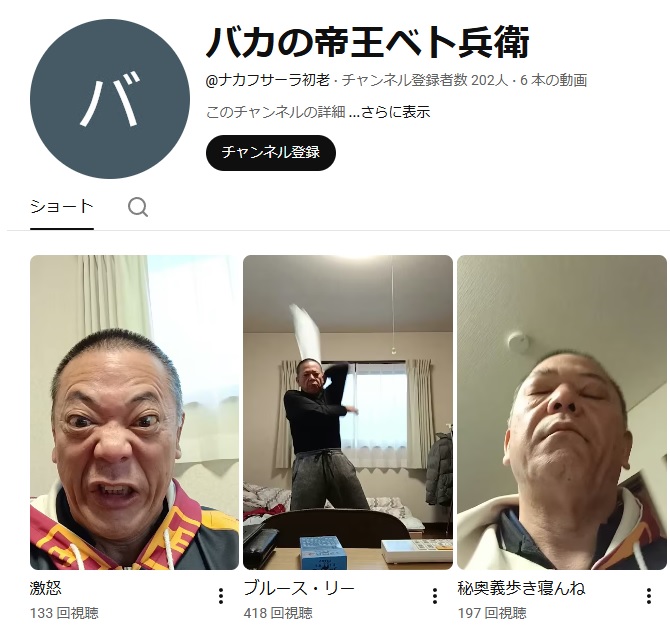Image resolution: width=670 pixels, height=638 pixels.
Task: Select the ショート tab
Action: pos(61,207)
